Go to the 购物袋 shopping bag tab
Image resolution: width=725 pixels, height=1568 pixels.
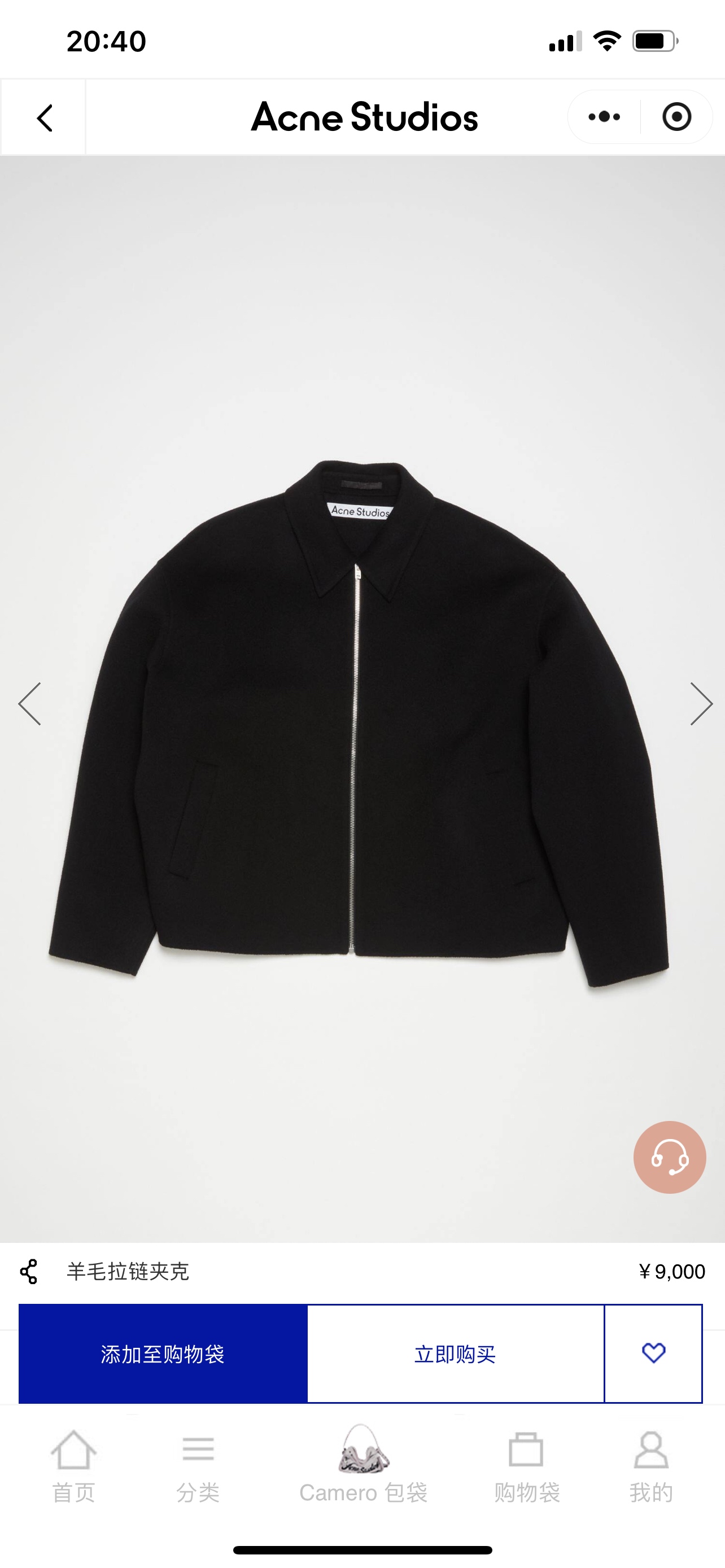click(527, 1466)
